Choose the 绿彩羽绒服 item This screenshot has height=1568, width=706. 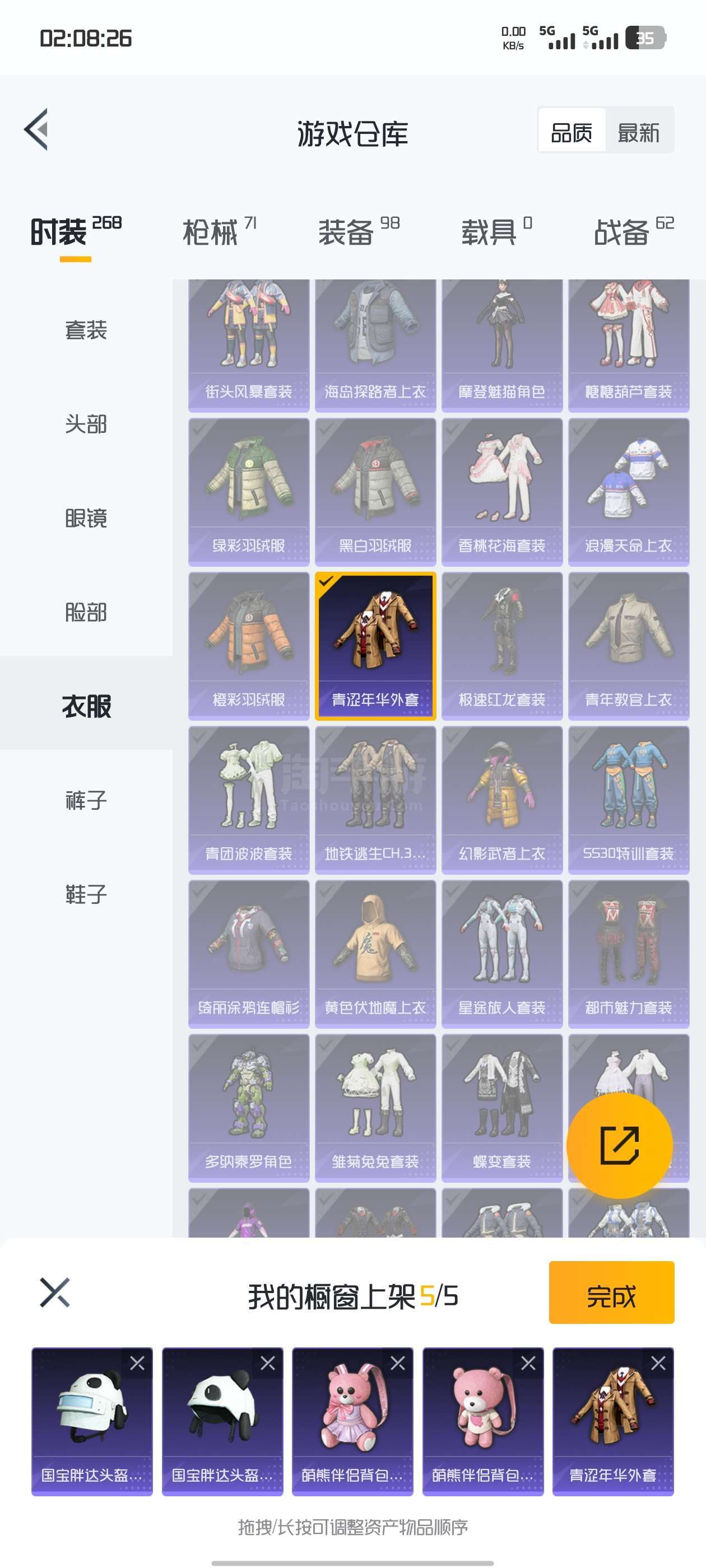(249, 492)
